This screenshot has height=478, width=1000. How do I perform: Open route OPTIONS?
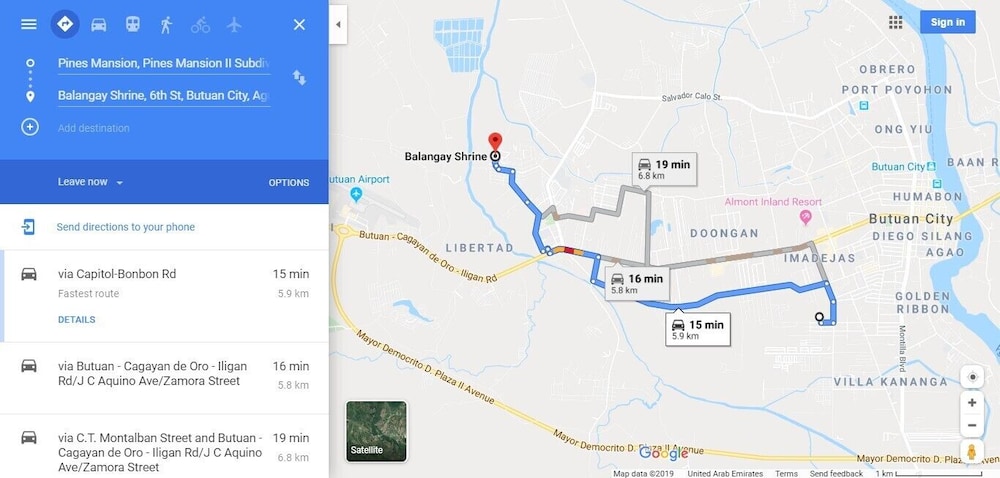pos(289,183)
